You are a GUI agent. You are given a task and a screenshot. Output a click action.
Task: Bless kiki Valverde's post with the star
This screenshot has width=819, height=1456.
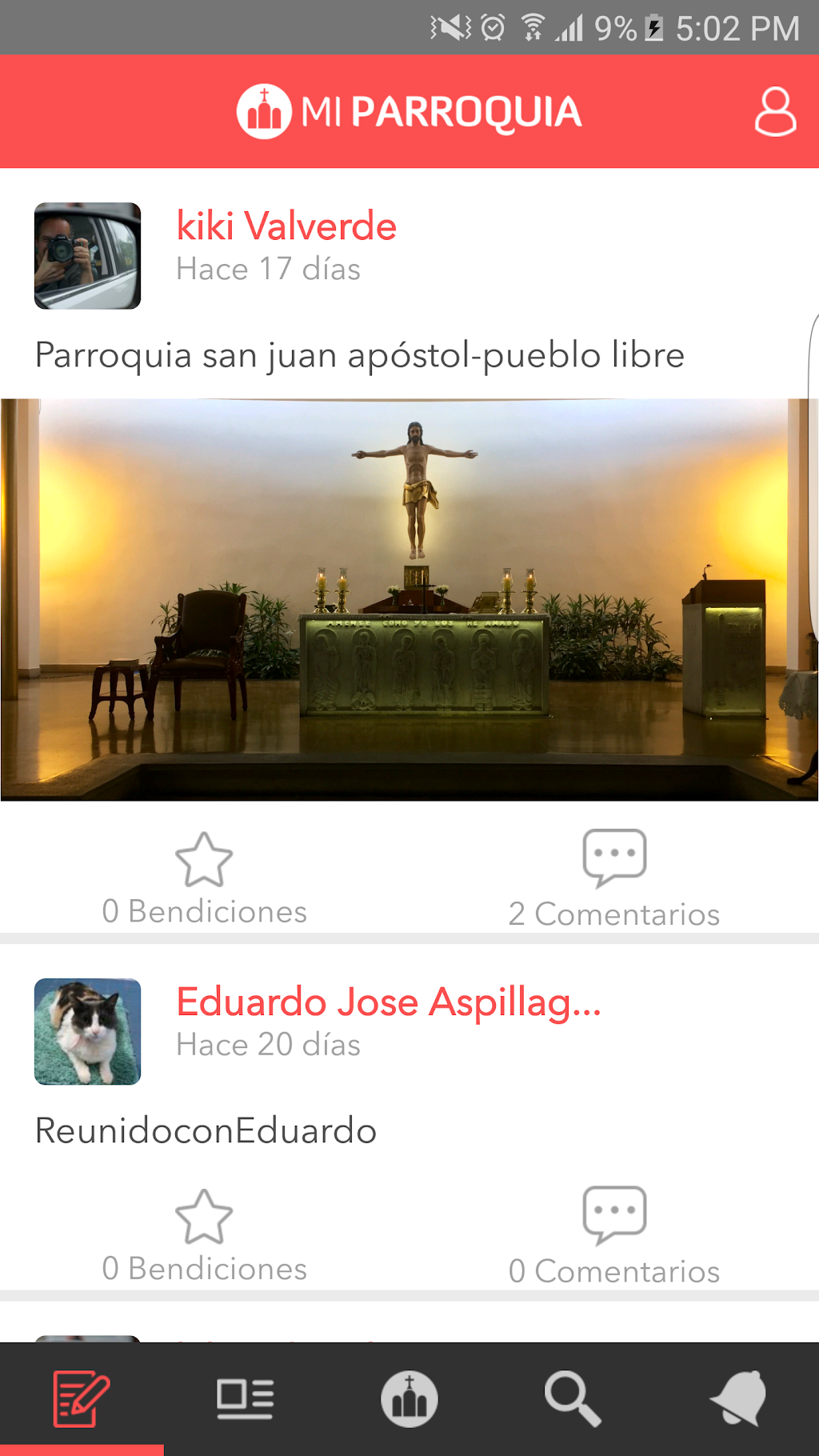pyautogui.click(x=204, y=861)
